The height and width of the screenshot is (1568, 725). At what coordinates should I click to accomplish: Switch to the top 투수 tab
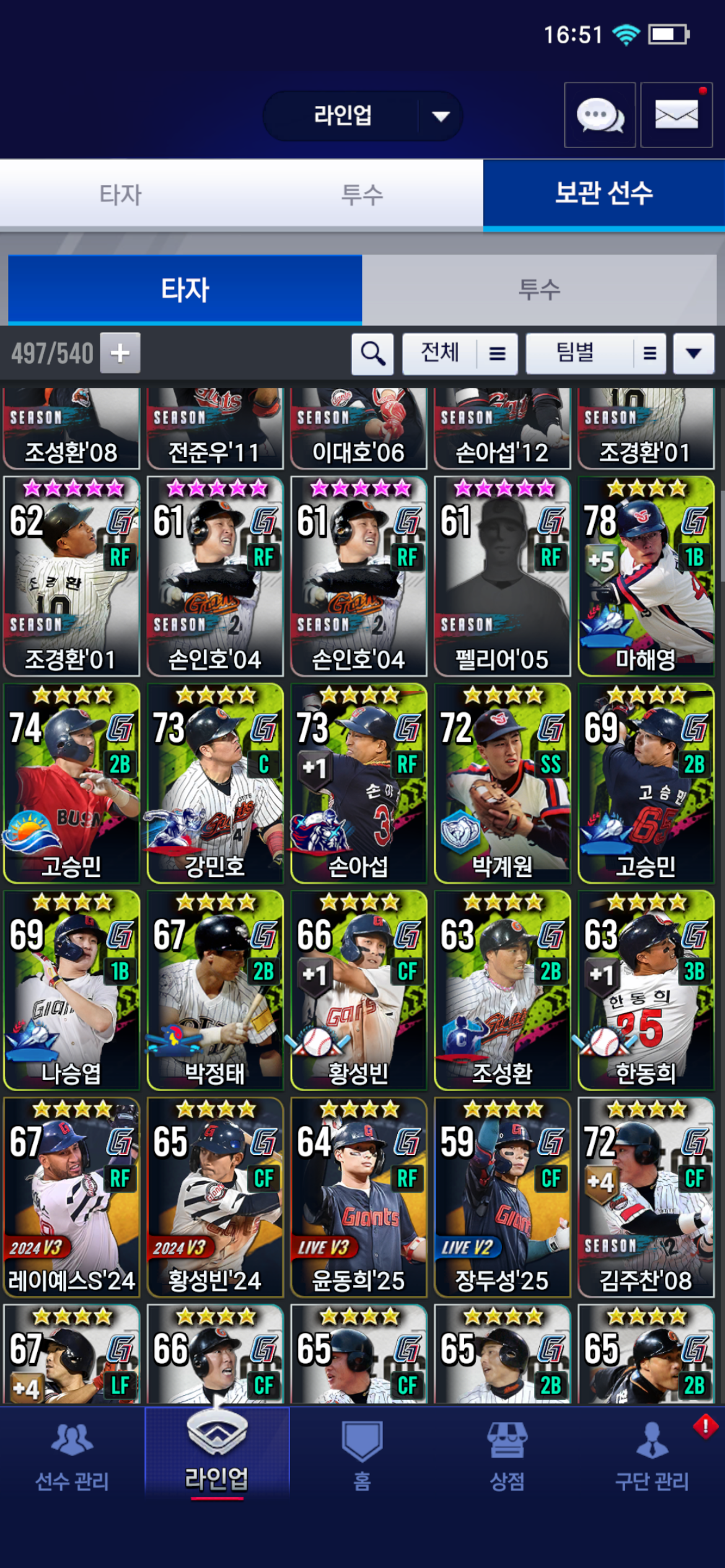click(x=362, y=194)
